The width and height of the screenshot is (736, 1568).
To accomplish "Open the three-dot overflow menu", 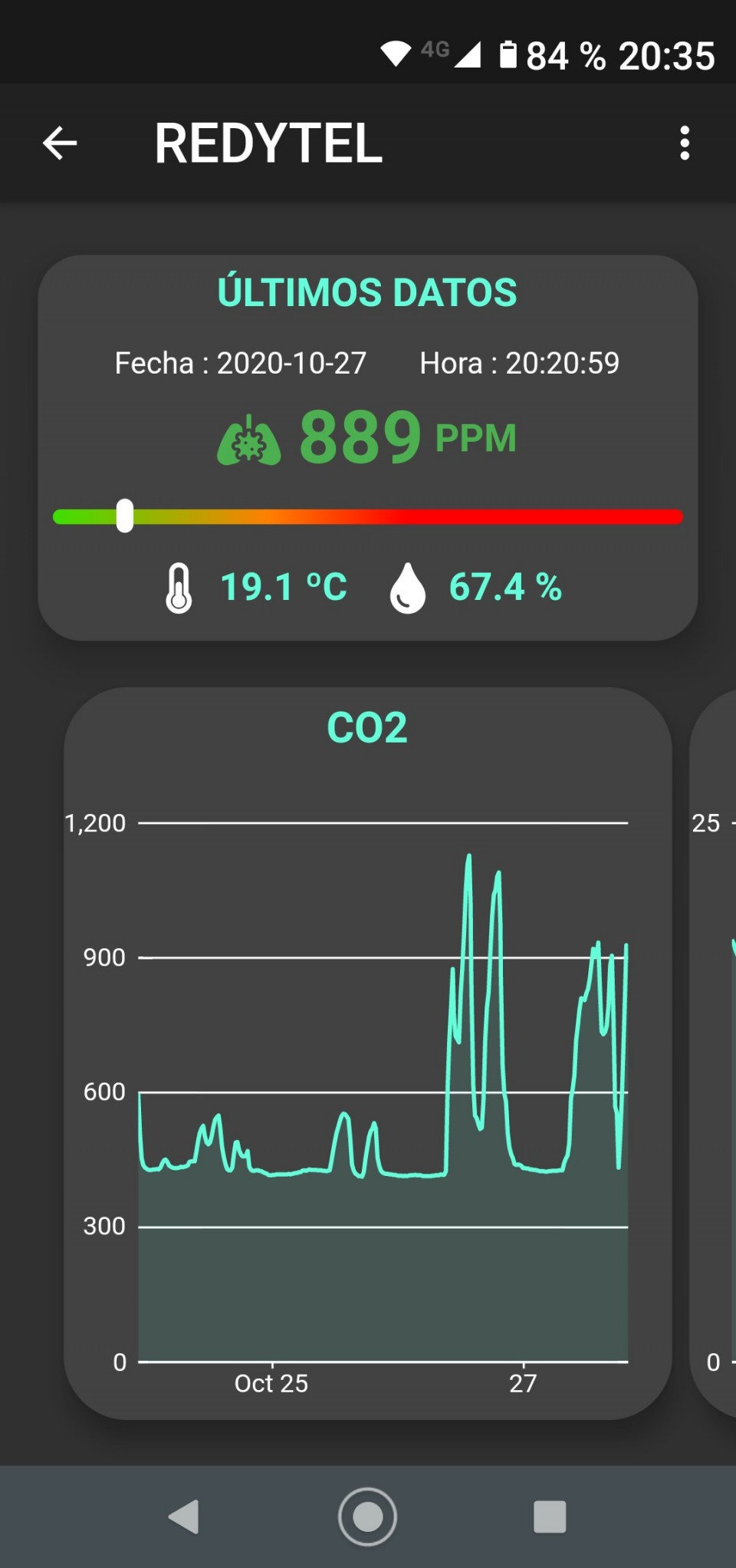I will [685, 143].
